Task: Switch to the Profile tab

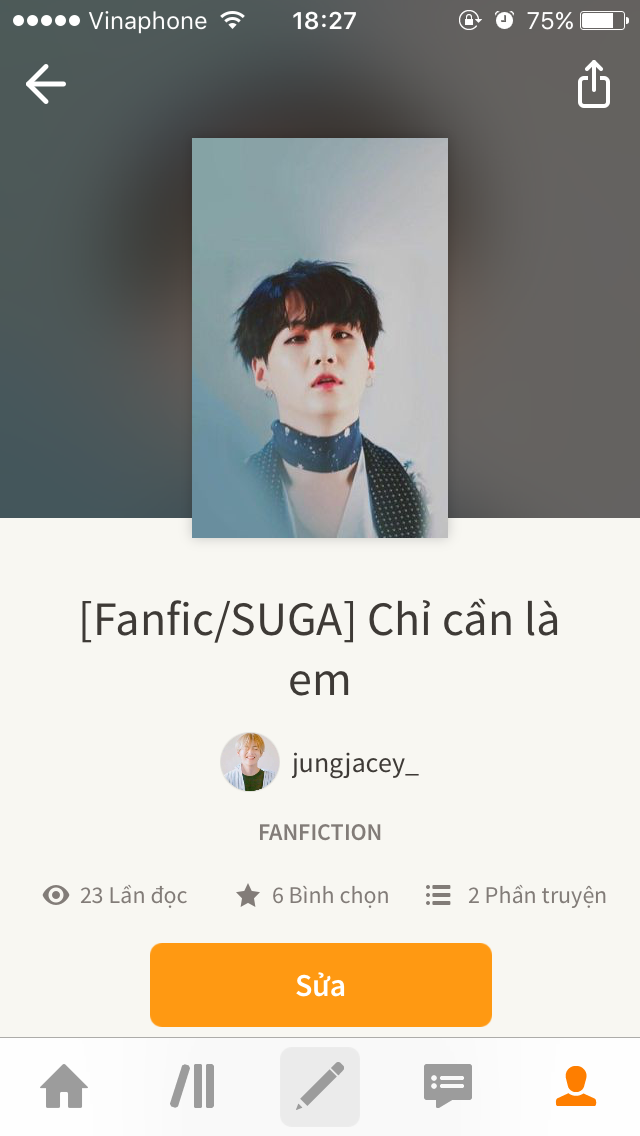Action: pos(576,1086)
